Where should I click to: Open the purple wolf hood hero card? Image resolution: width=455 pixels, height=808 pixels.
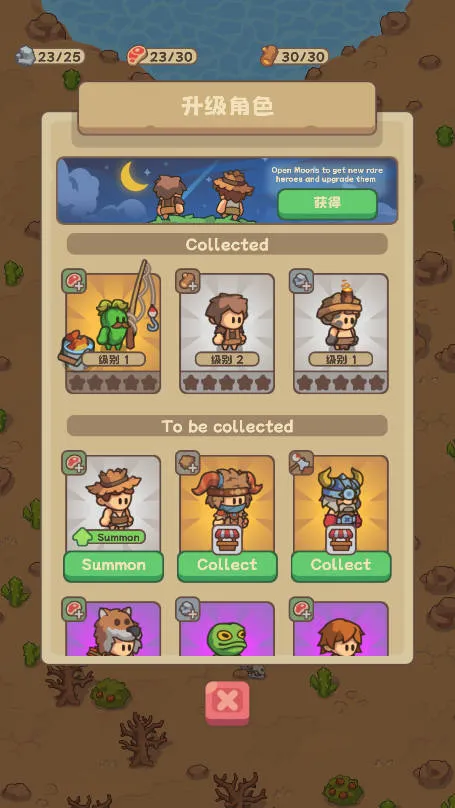click(113, 629)
